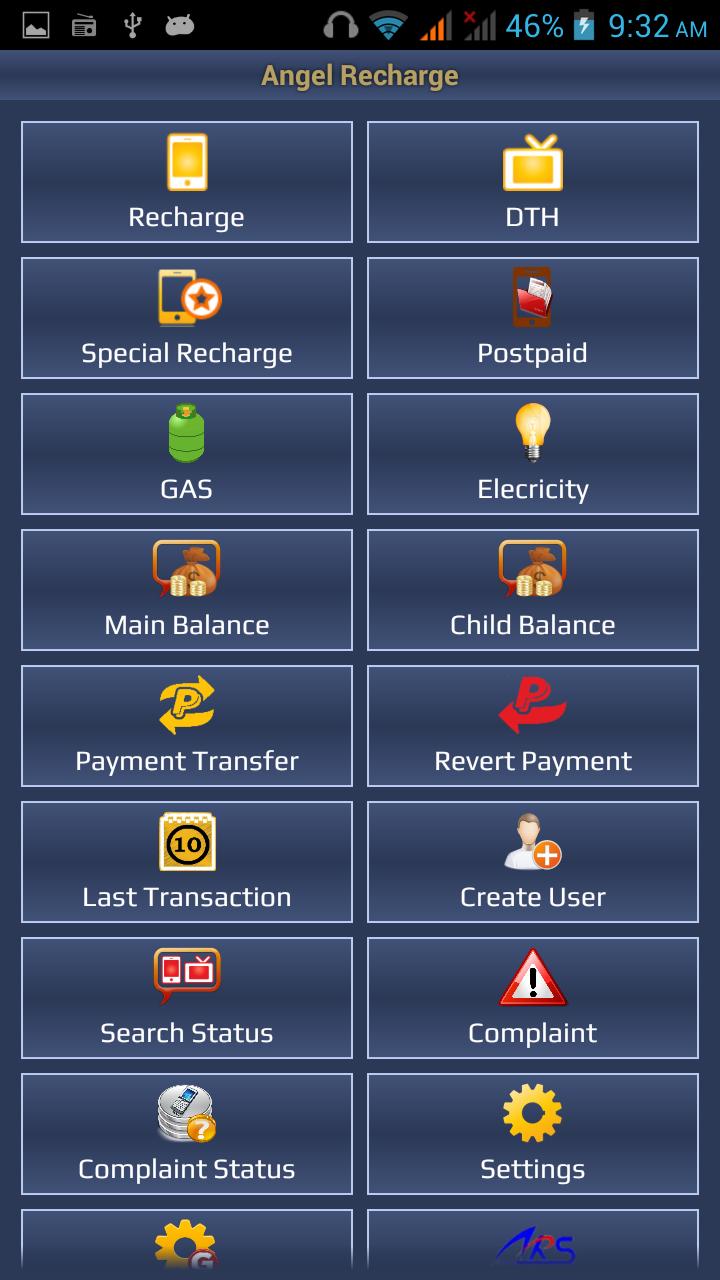Viewport: 720px width, 1280px height.
Task: Tap Create User
Action: pyautogui.click(x=532, y=862)
